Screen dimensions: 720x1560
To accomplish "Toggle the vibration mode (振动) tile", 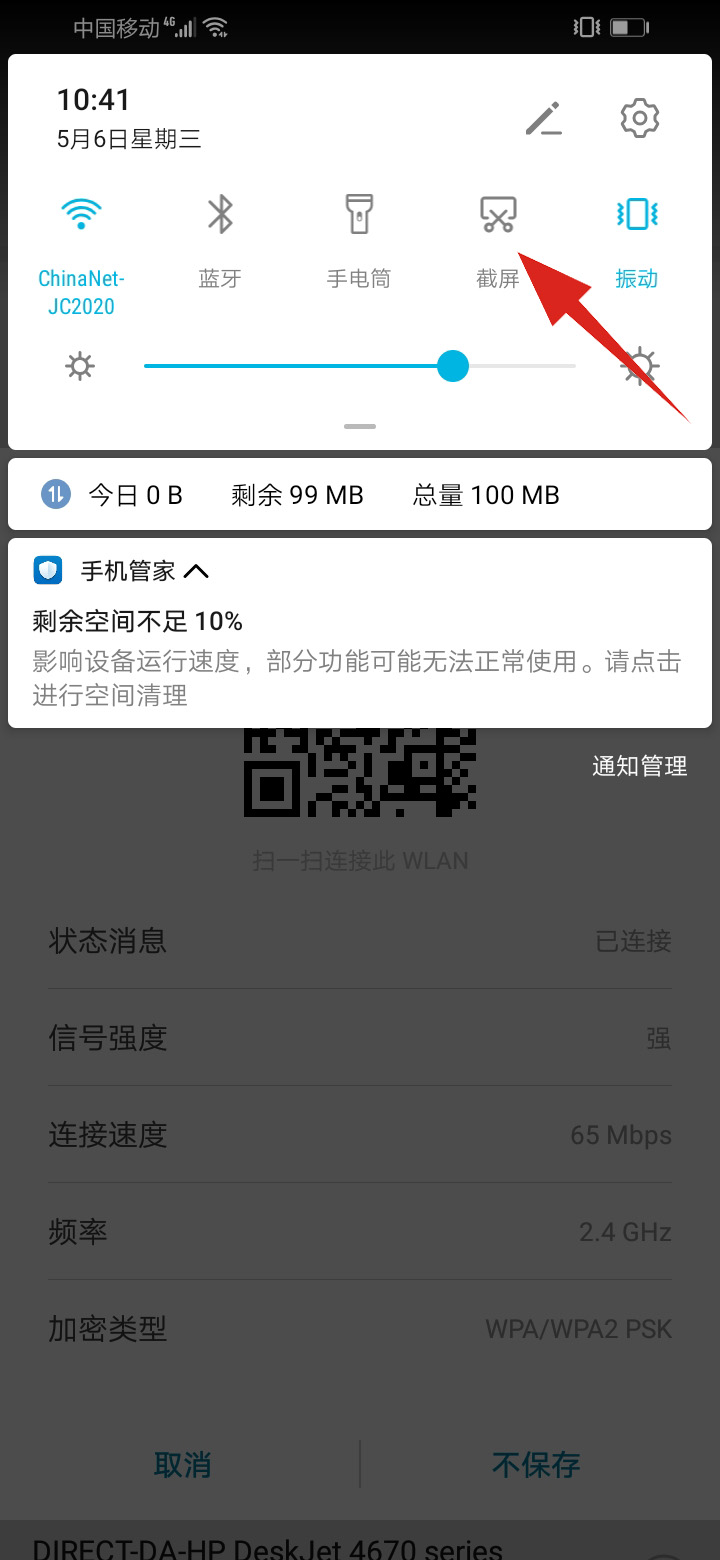I will pyautogui.click(x=637, y=214).
